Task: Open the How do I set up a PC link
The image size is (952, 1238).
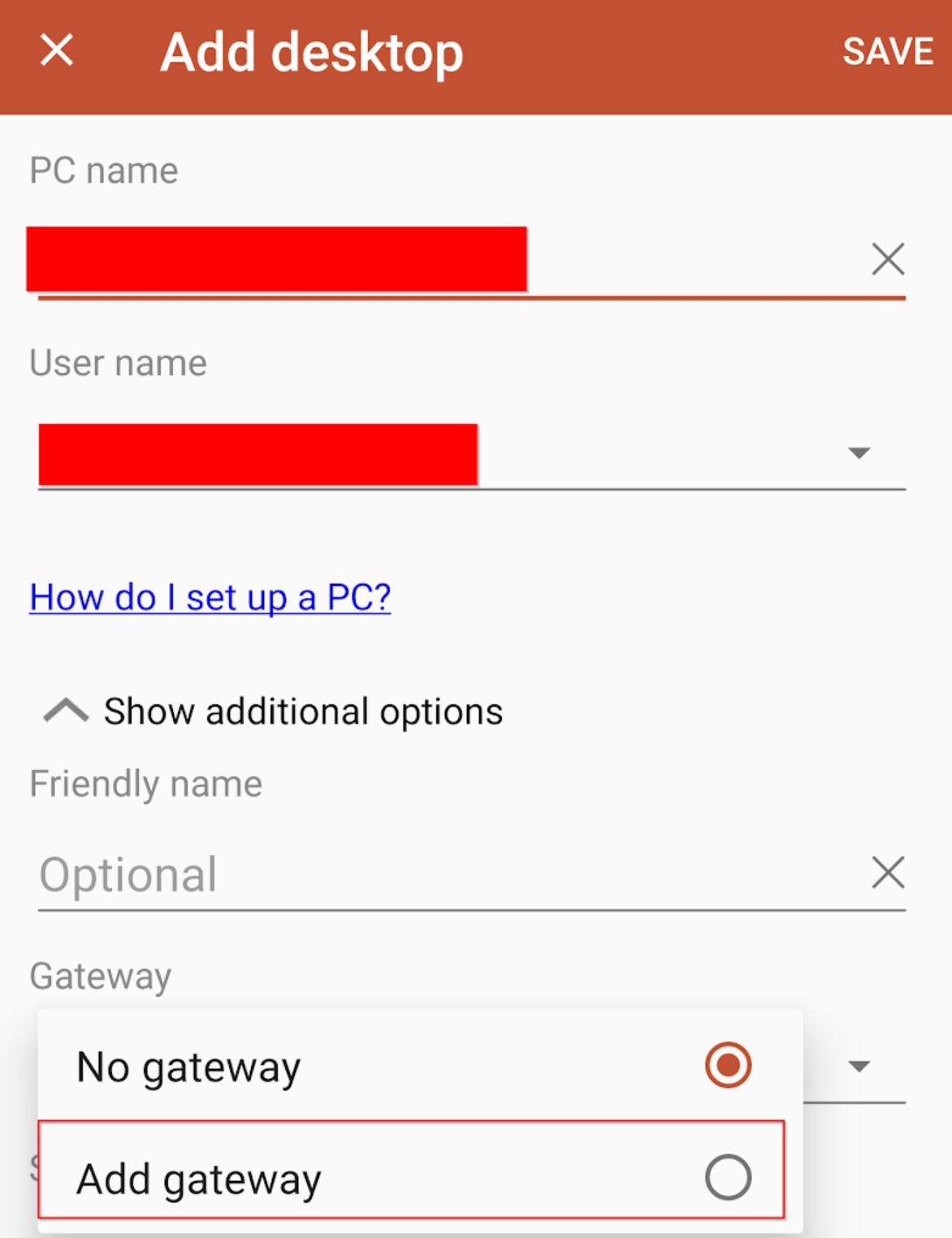Action: [209, 597]
